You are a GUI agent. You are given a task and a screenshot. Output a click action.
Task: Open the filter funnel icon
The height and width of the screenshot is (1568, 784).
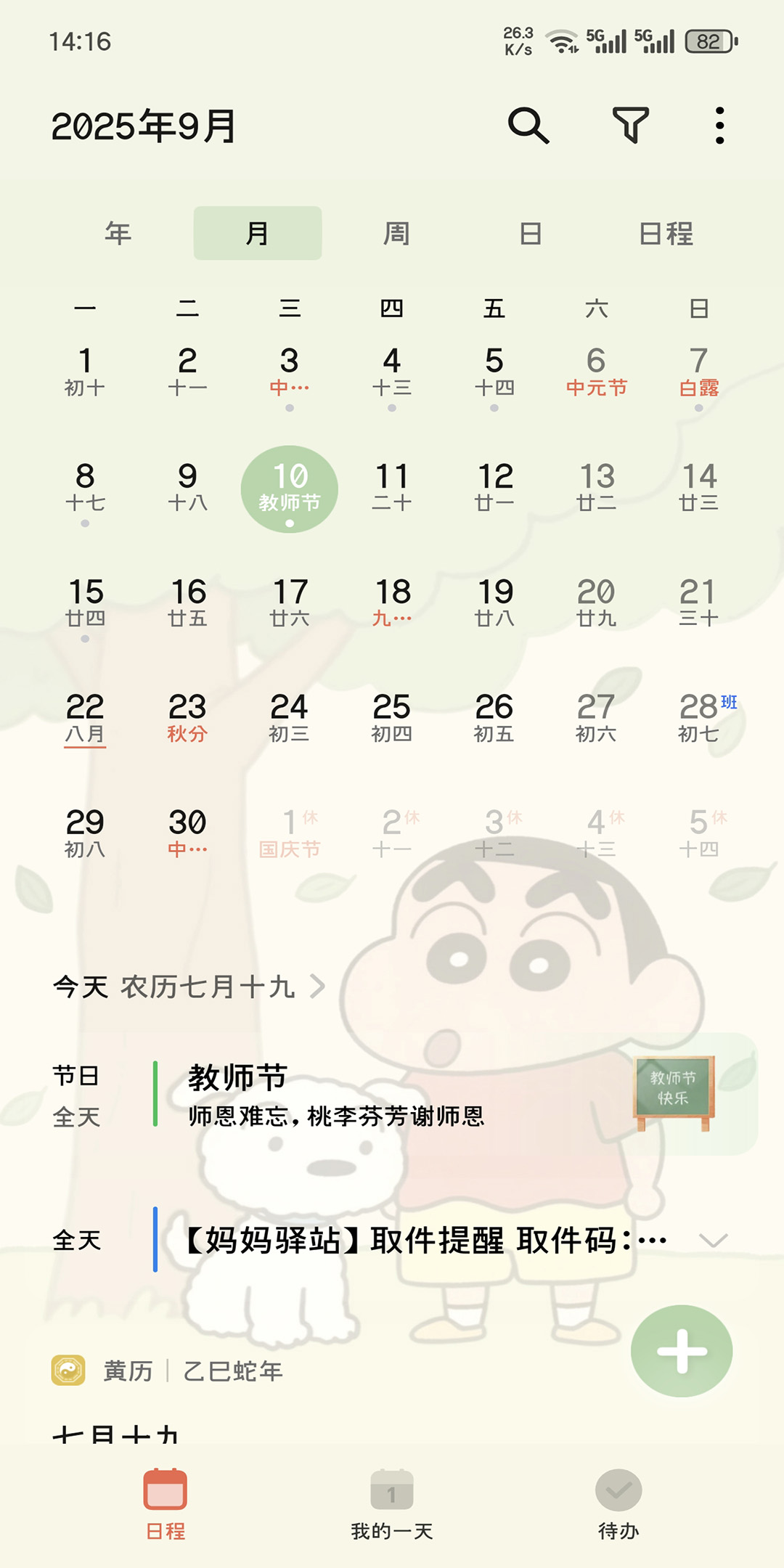(630, 126)
